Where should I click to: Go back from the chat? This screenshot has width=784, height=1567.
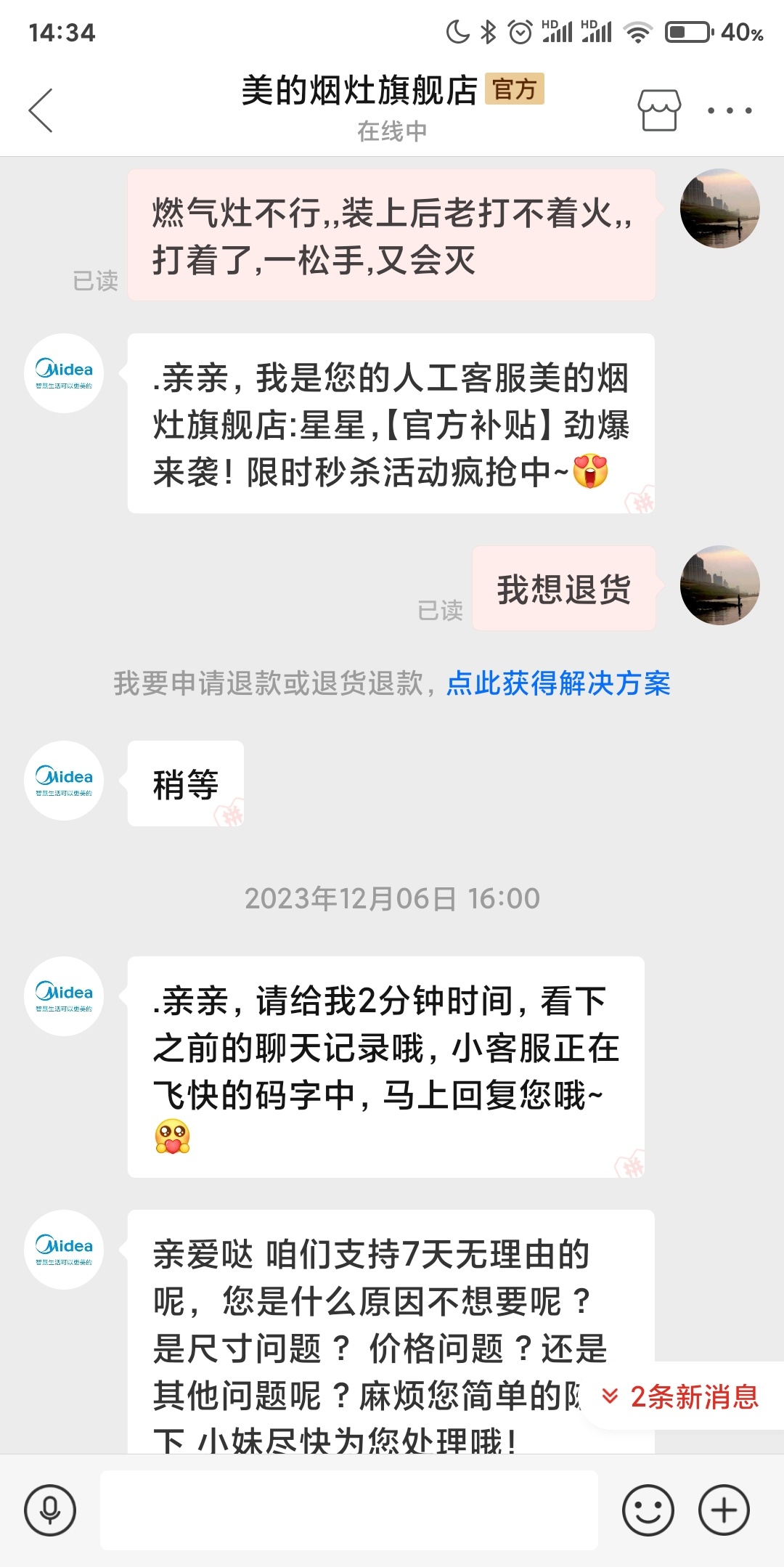(x=41, y=110)
